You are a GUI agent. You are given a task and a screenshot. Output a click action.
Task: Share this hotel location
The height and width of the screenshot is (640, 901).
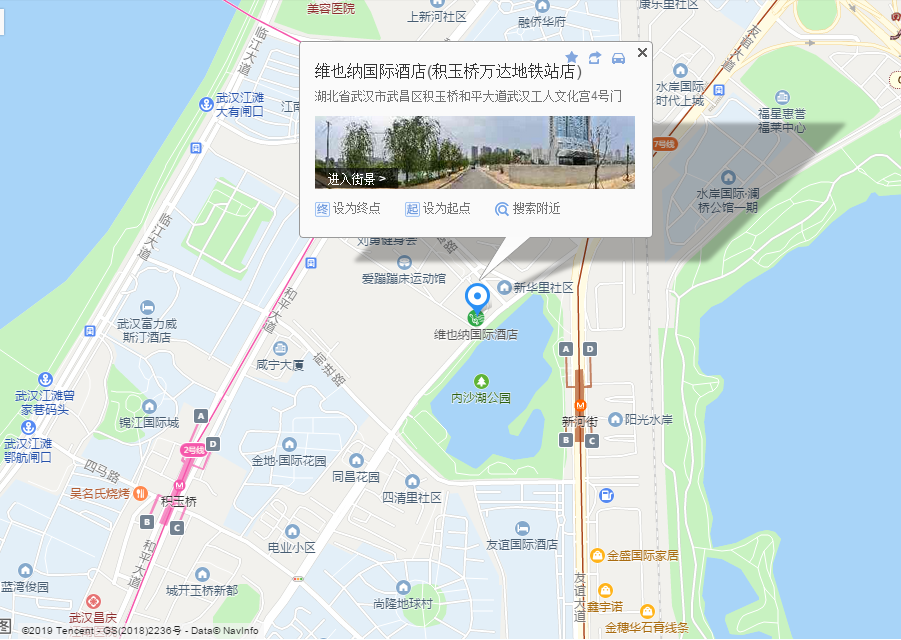point(595,58)
